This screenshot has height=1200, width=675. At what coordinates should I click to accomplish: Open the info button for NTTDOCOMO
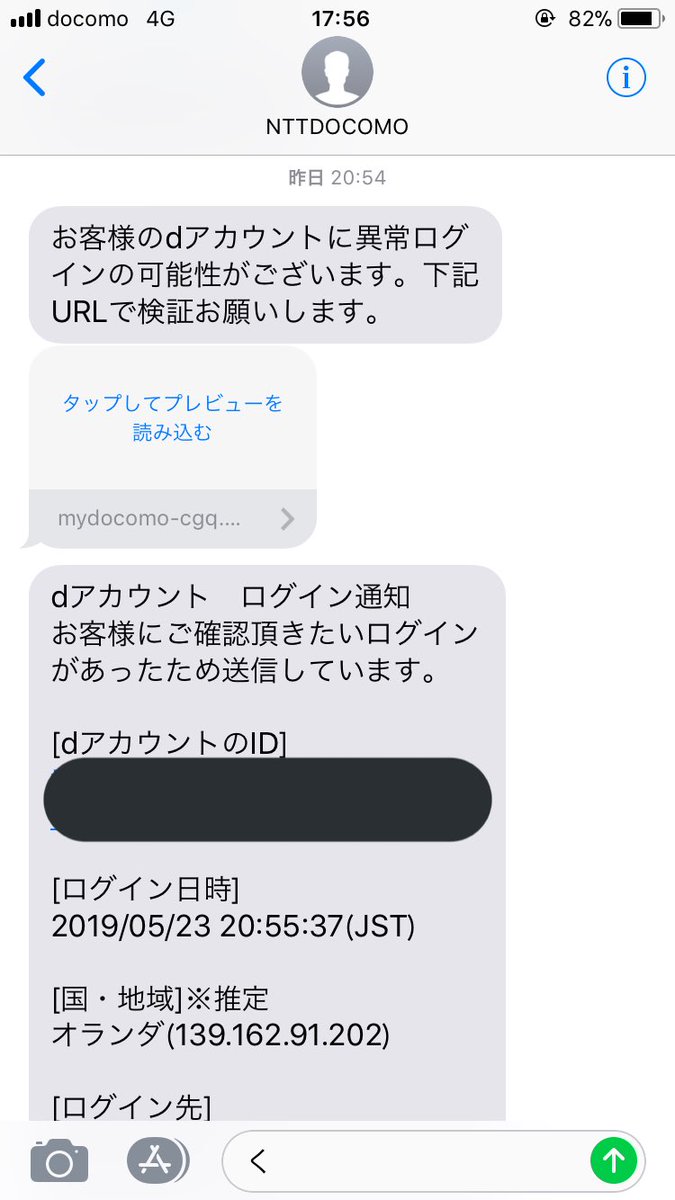click(626, 77)
